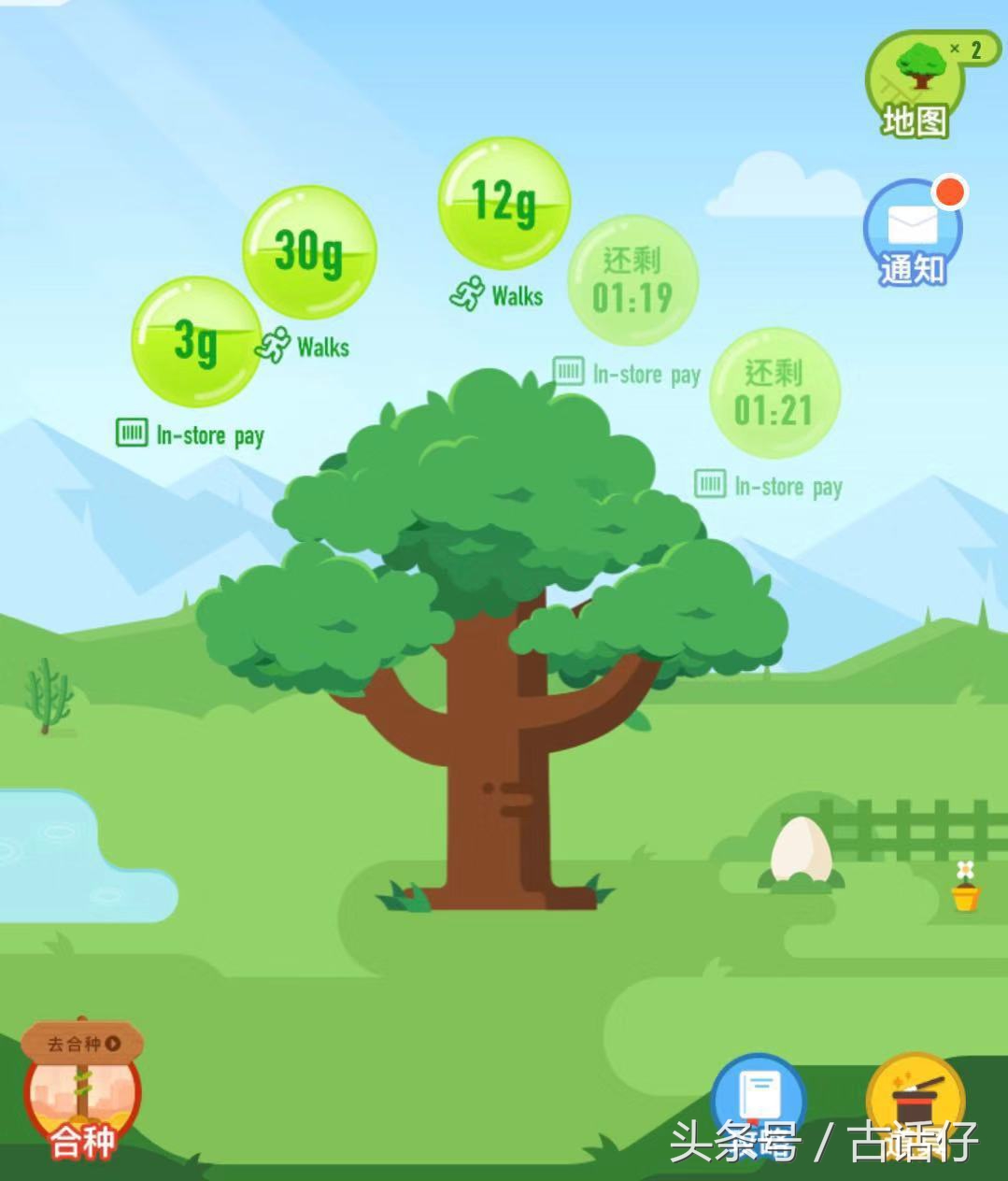
Task: Open the 地图 map button
Action: coord(915,86)
